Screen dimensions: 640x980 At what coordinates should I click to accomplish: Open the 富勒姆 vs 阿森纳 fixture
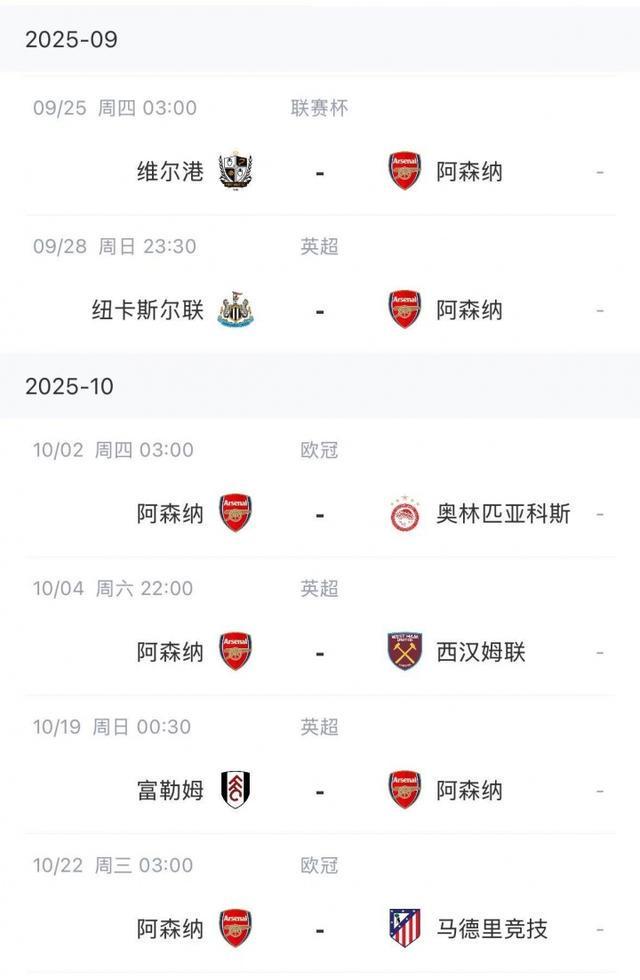click(x=320, y=790)
